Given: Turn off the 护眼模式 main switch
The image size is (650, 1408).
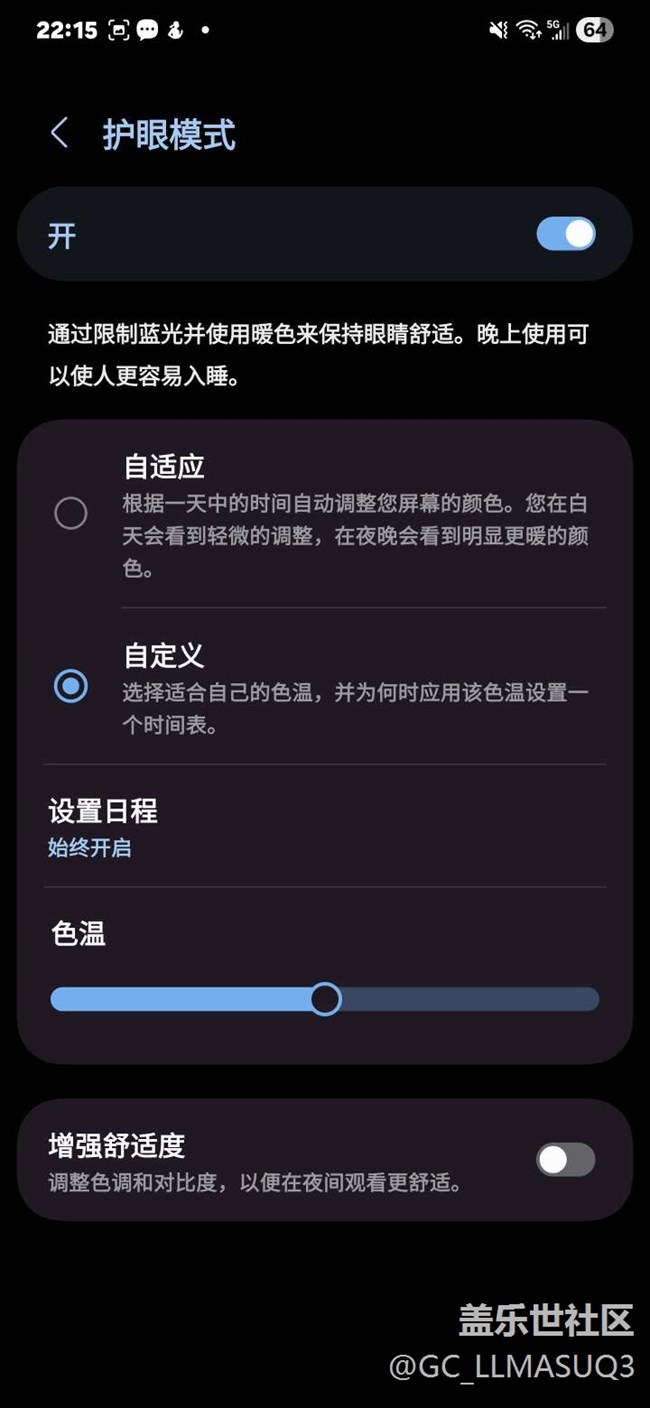Looking at the screenshot, I should (565, 235).
